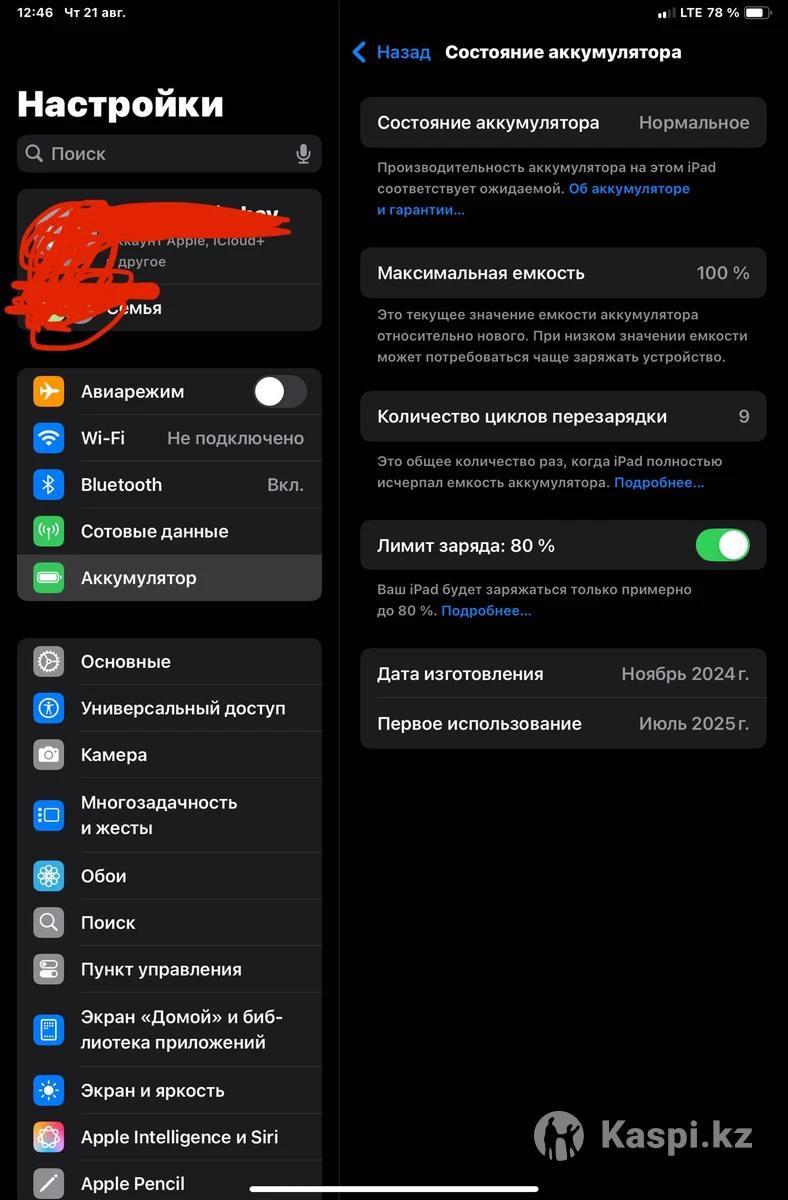Open Камера settings

(170, 755)
